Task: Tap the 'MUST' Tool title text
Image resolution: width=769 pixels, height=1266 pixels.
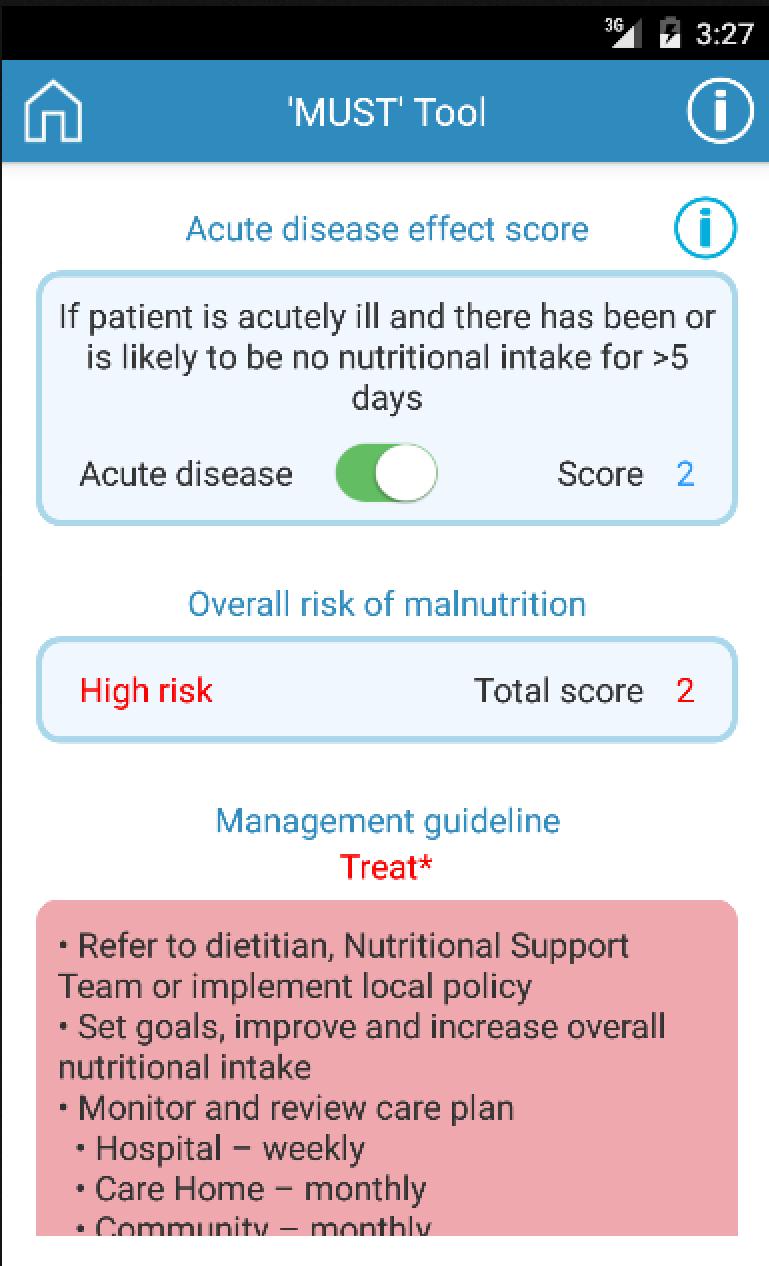Action: click(x=384, y=111)
